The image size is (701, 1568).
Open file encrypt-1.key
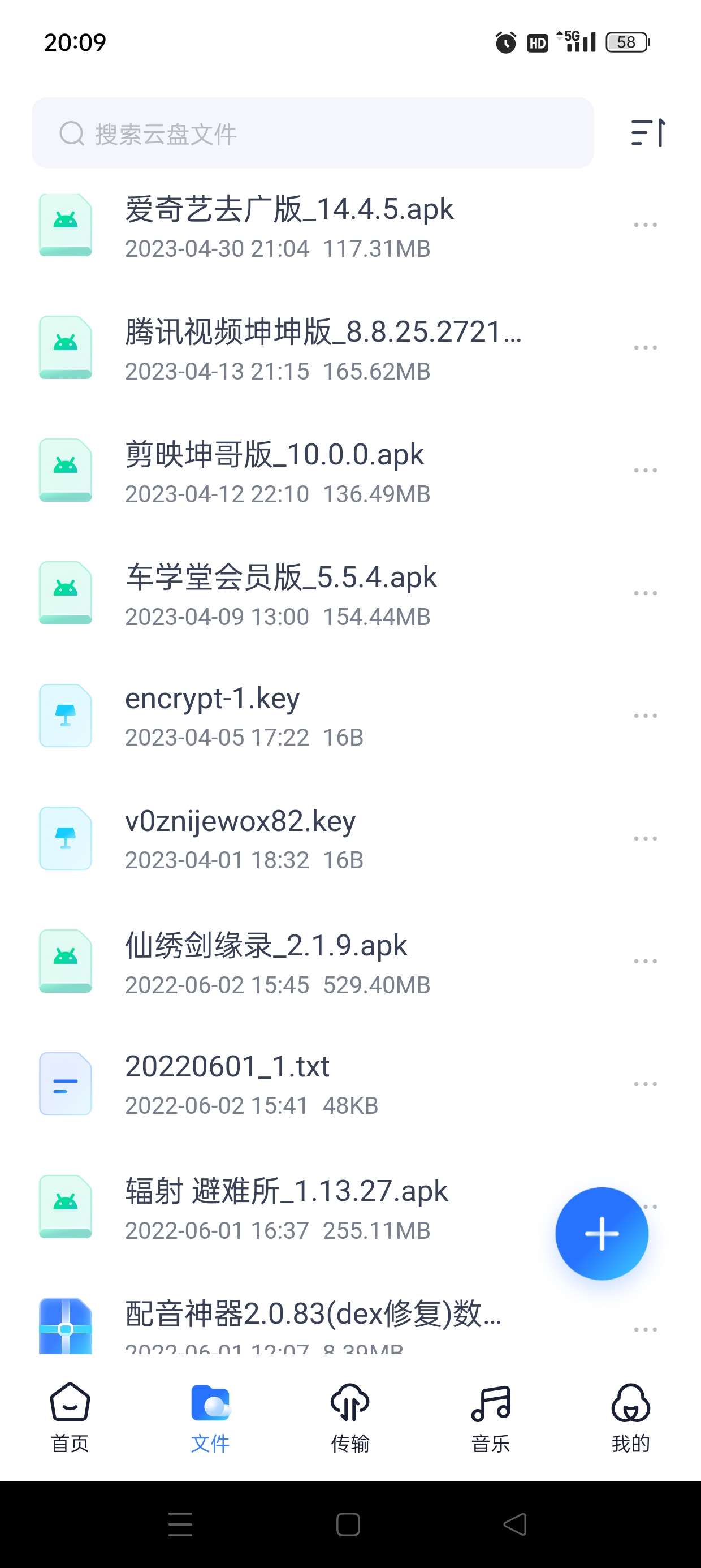213,716
